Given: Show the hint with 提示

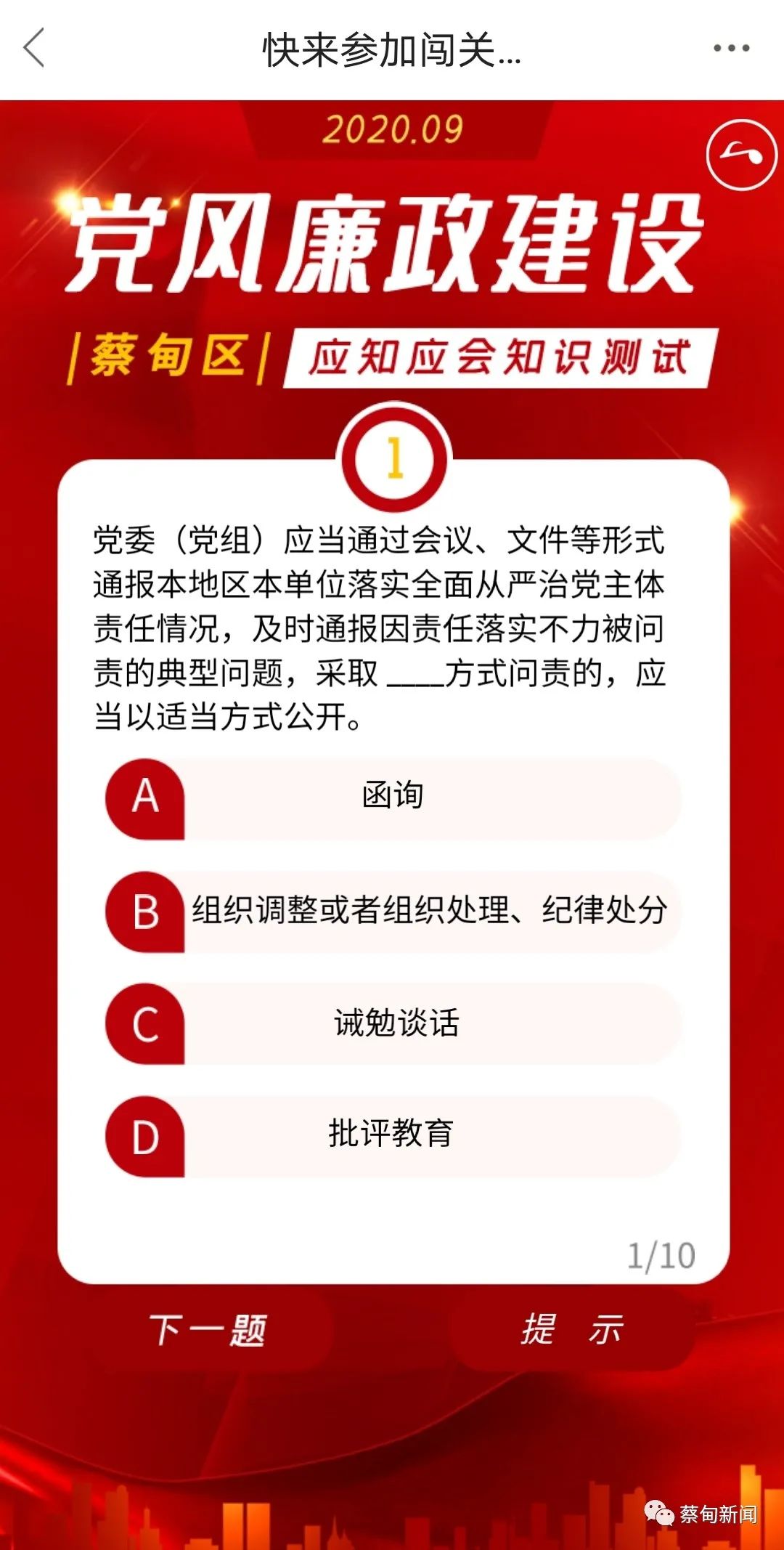Looking at the screenshot, I should pos(572,1330).
